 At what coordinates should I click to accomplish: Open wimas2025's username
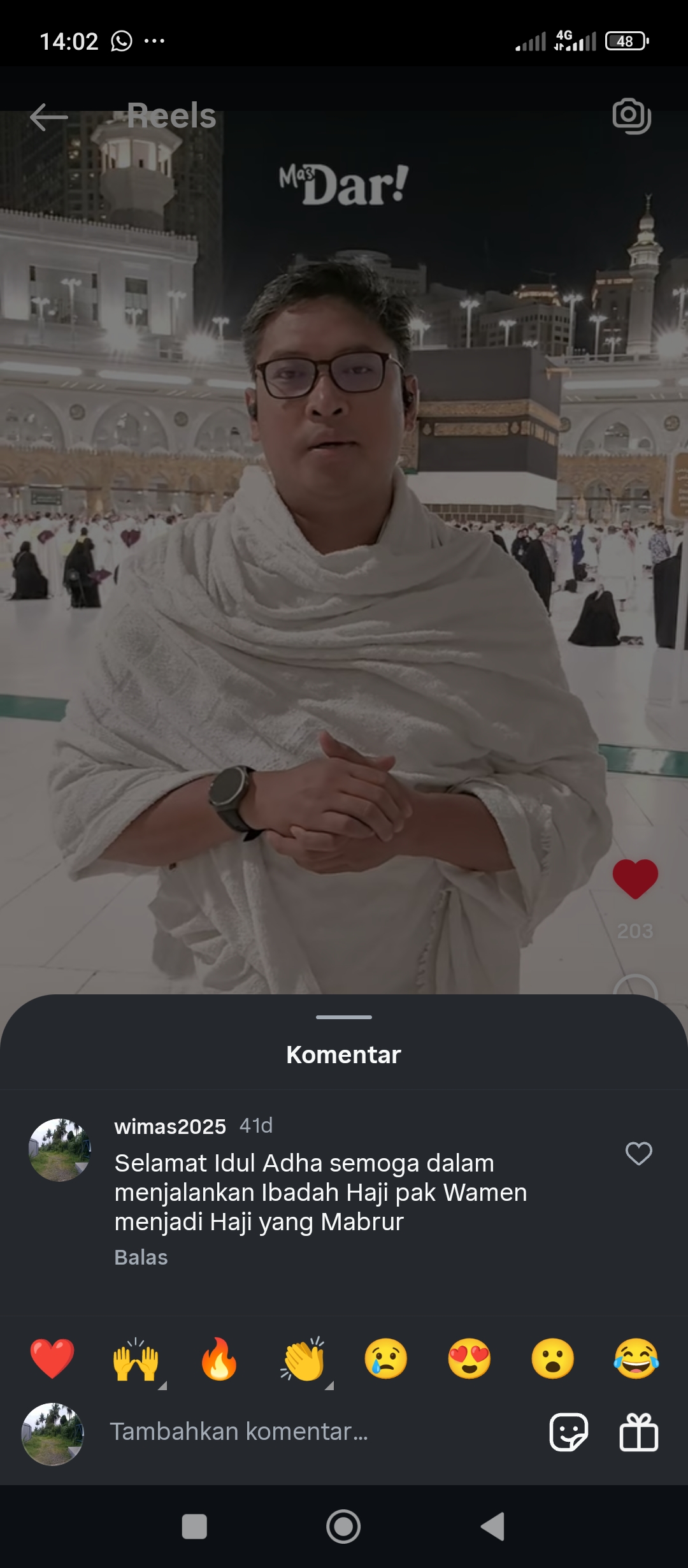pyautogui.click(x=170, y=1126)
